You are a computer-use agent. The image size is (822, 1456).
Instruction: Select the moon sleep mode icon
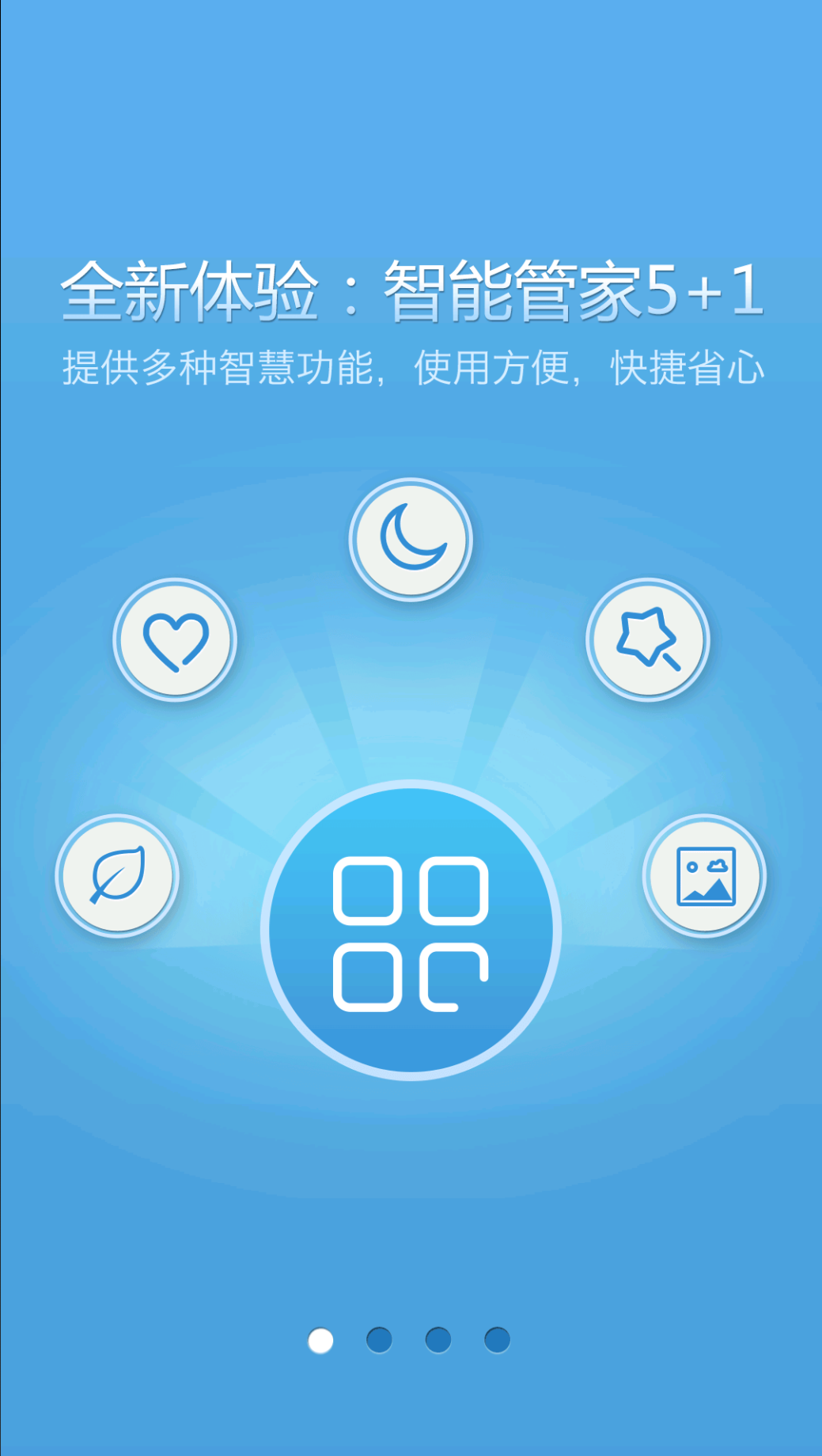point(411,538)
